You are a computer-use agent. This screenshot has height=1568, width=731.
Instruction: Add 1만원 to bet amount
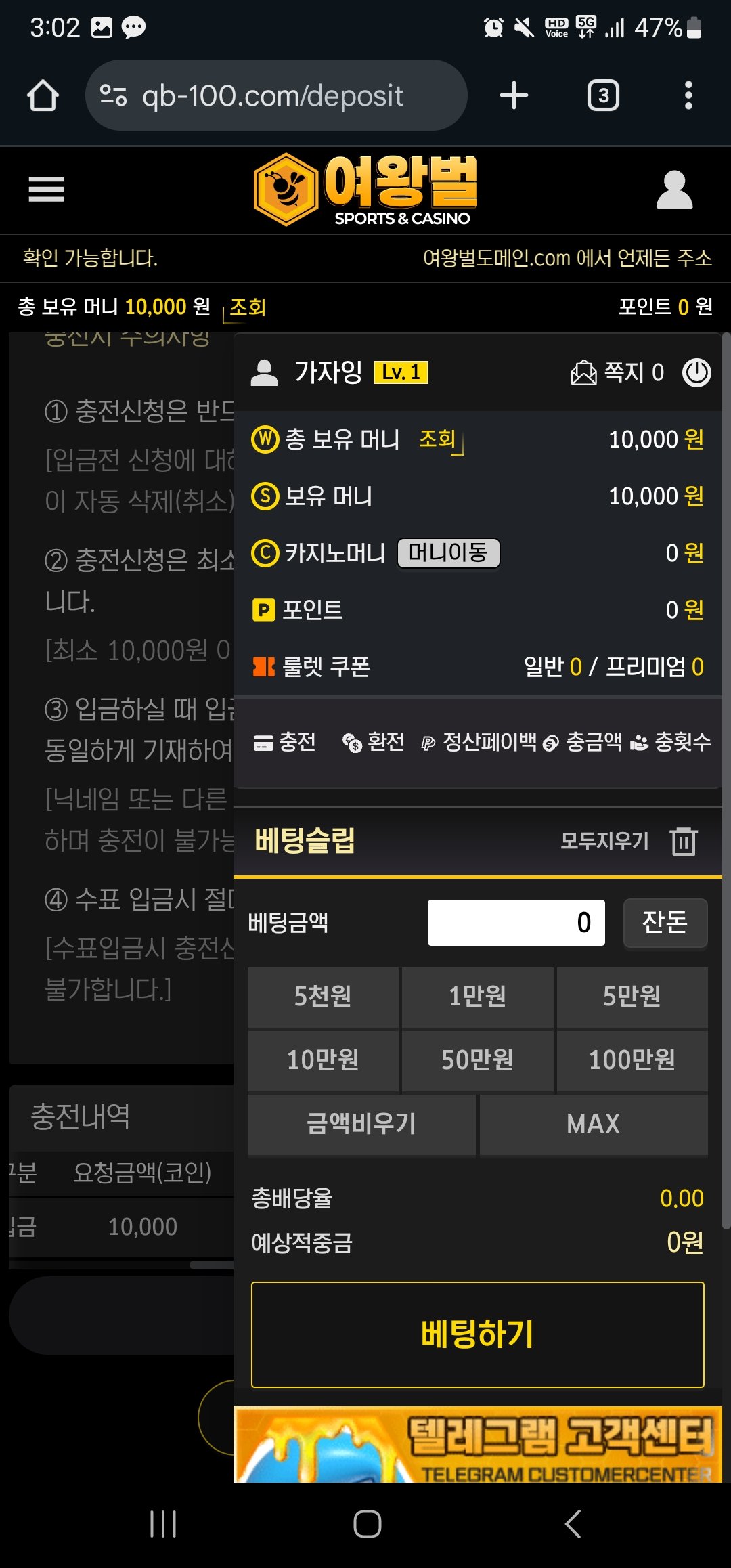pos(477,996)
